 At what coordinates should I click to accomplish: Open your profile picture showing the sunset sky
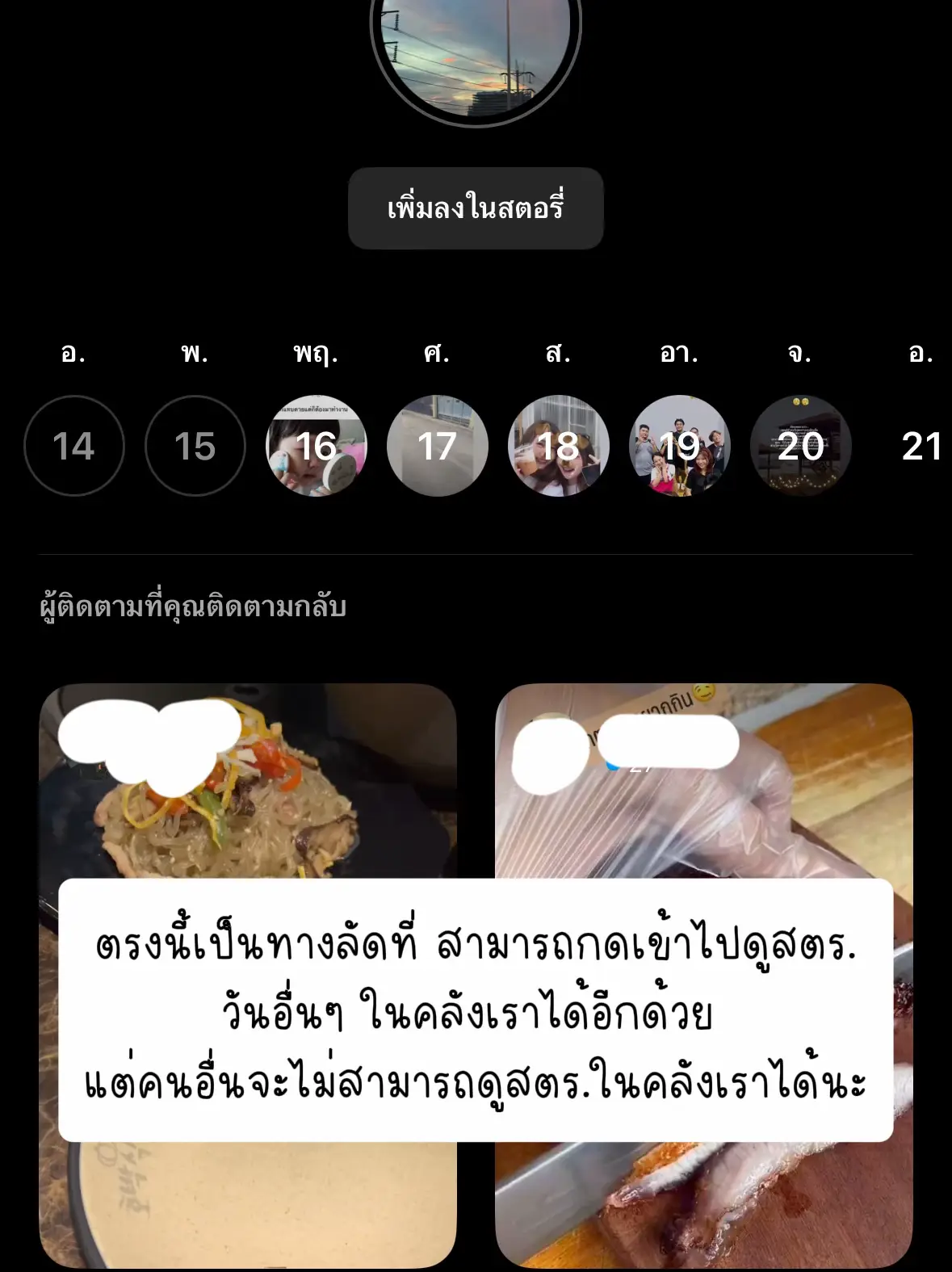[476, 48]
